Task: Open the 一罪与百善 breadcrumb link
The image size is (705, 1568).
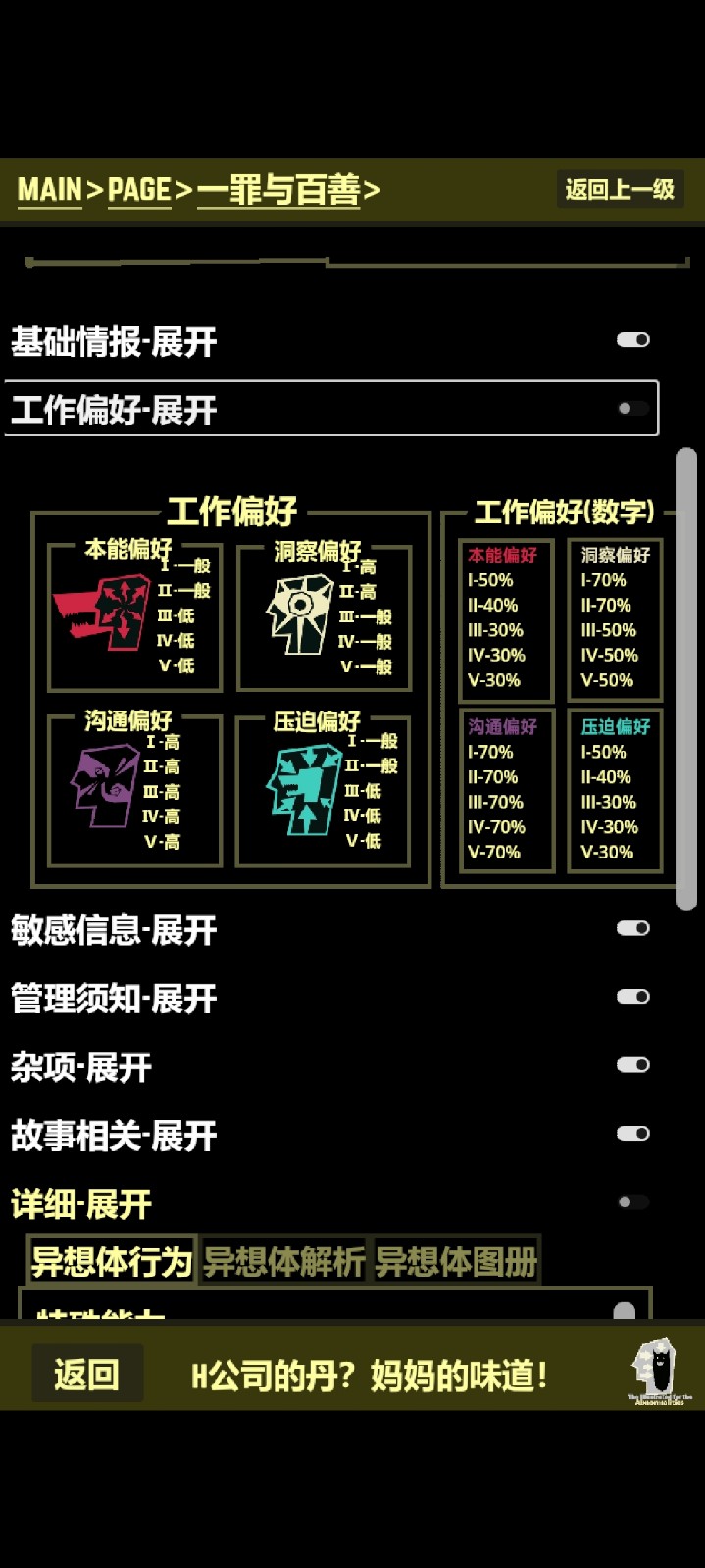Action: click(279, 190)
